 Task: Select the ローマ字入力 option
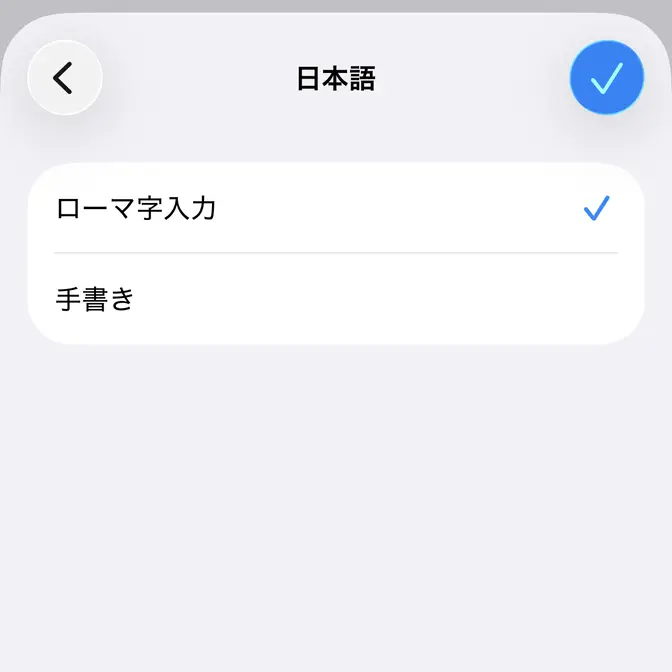click(x=336, y=209)
